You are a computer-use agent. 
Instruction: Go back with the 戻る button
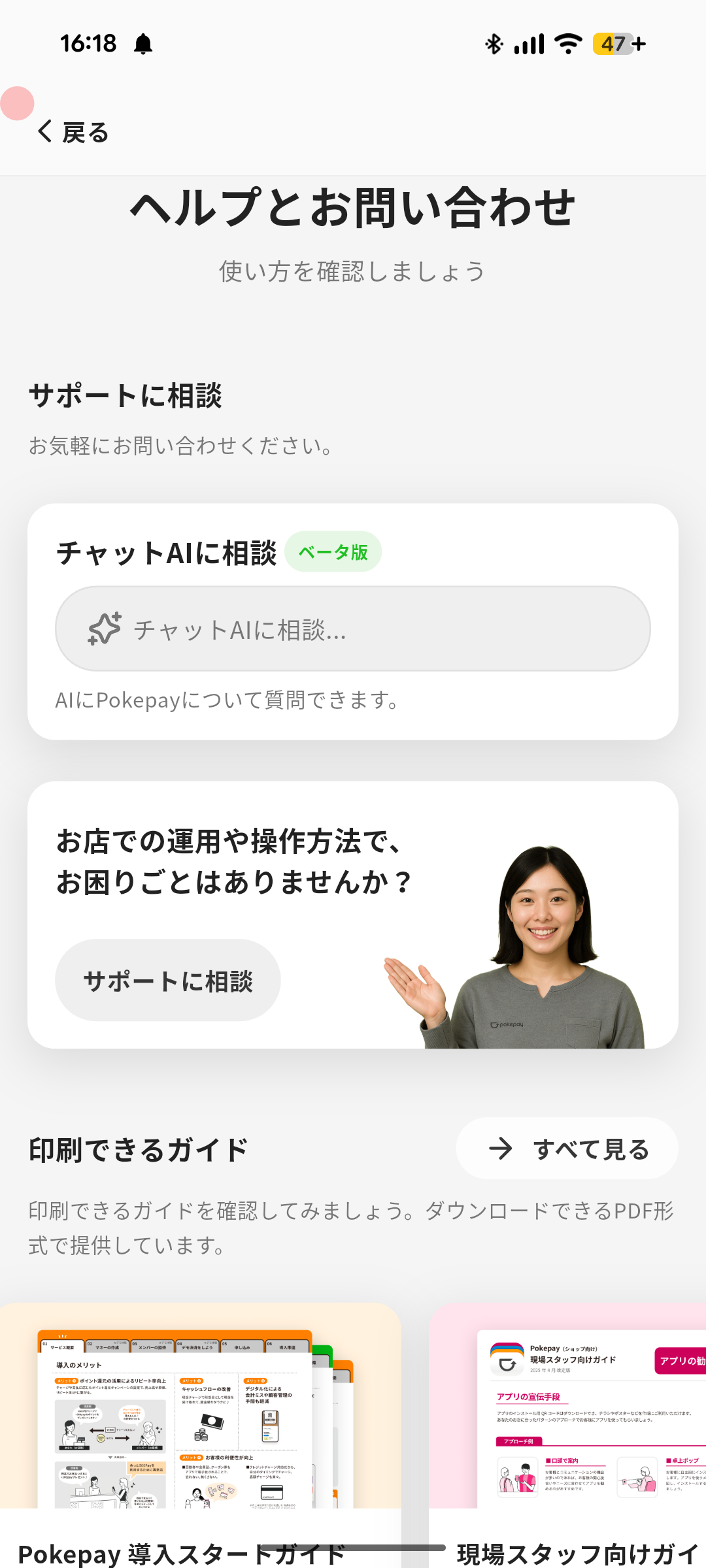(x=73, y=132)
